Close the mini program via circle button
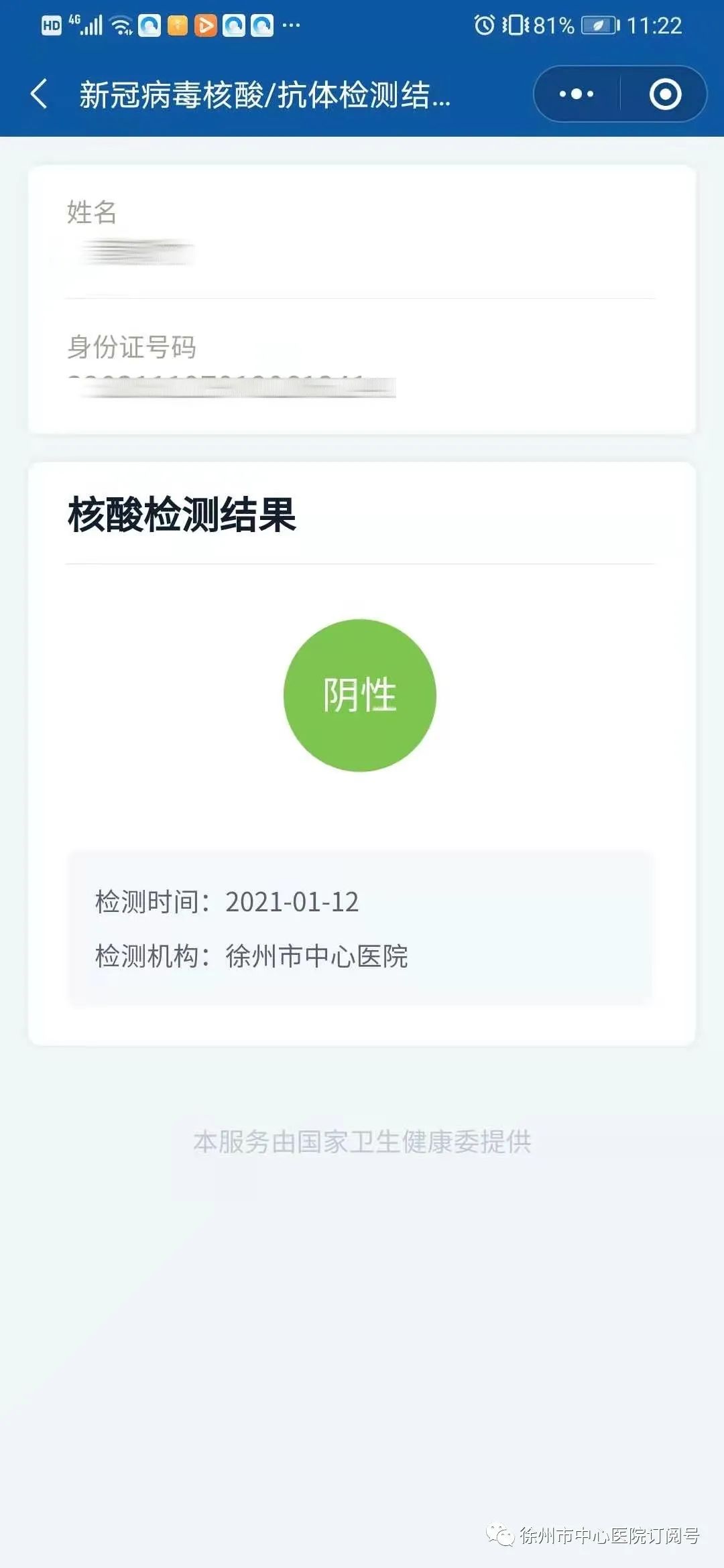The height and width of the screenshot is (1568, 724). (665, 94)
